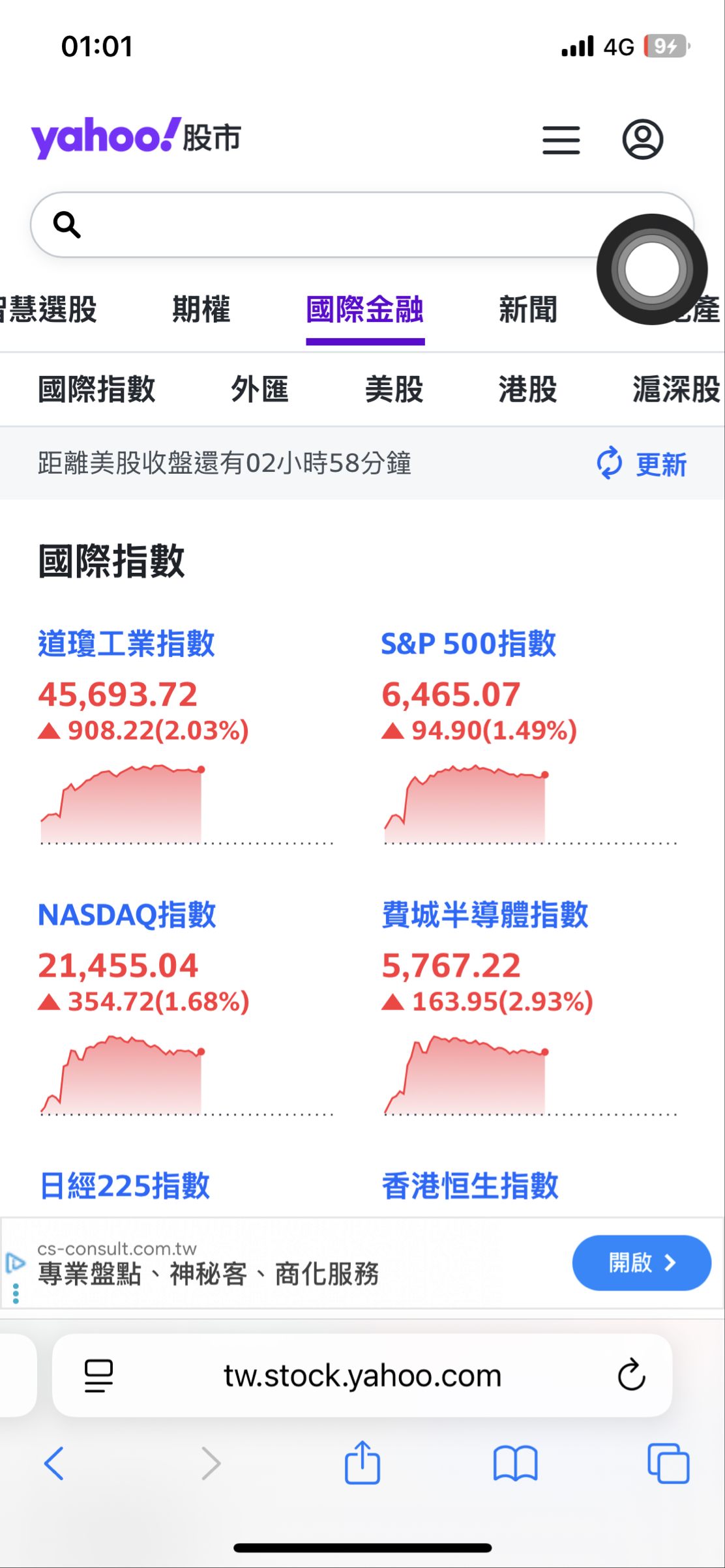Image resolution: width=725 pixels, height=1568 pixels.
Task: Switch to the 新聞 tab
Action: 528,310
